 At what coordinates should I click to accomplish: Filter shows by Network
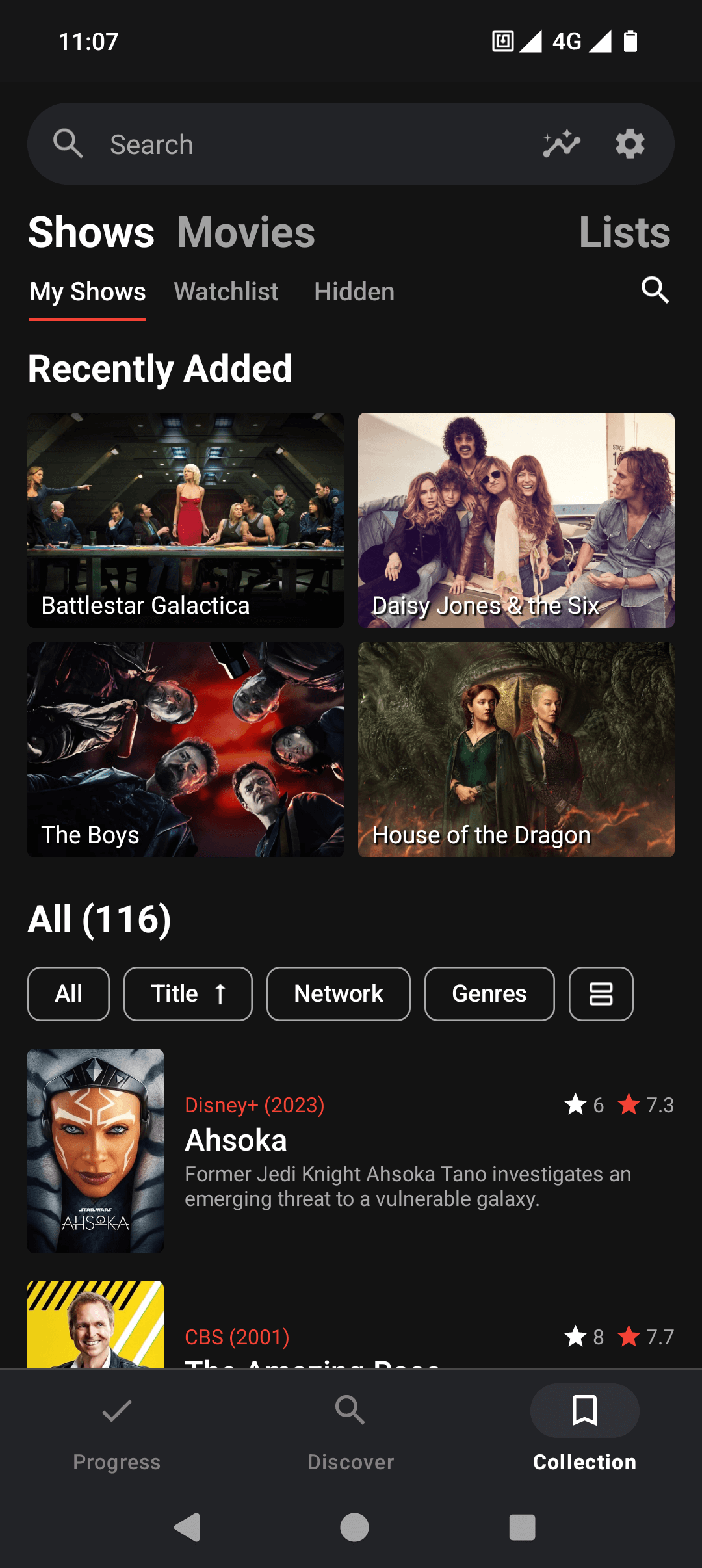(338, 994)
